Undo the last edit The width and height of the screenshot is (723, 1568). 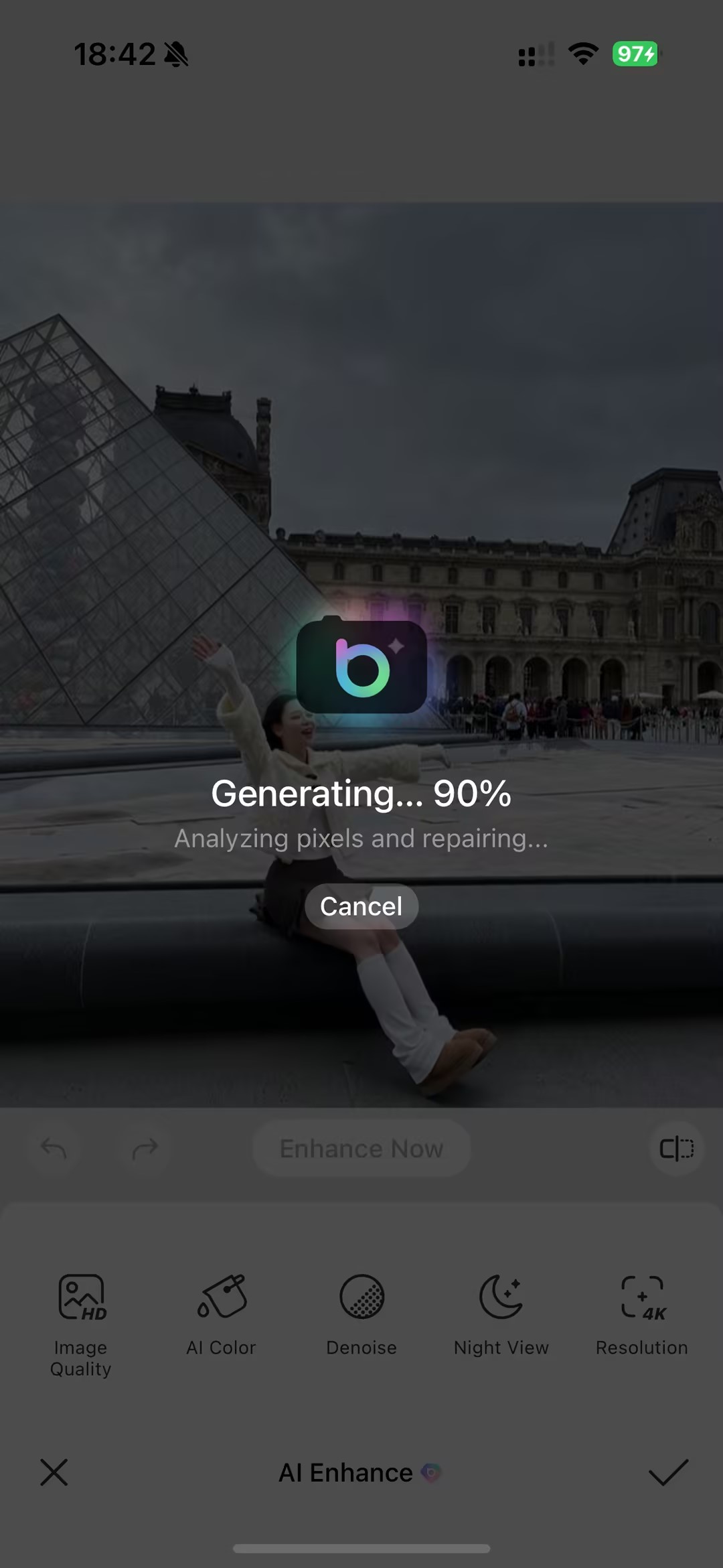54,1147
